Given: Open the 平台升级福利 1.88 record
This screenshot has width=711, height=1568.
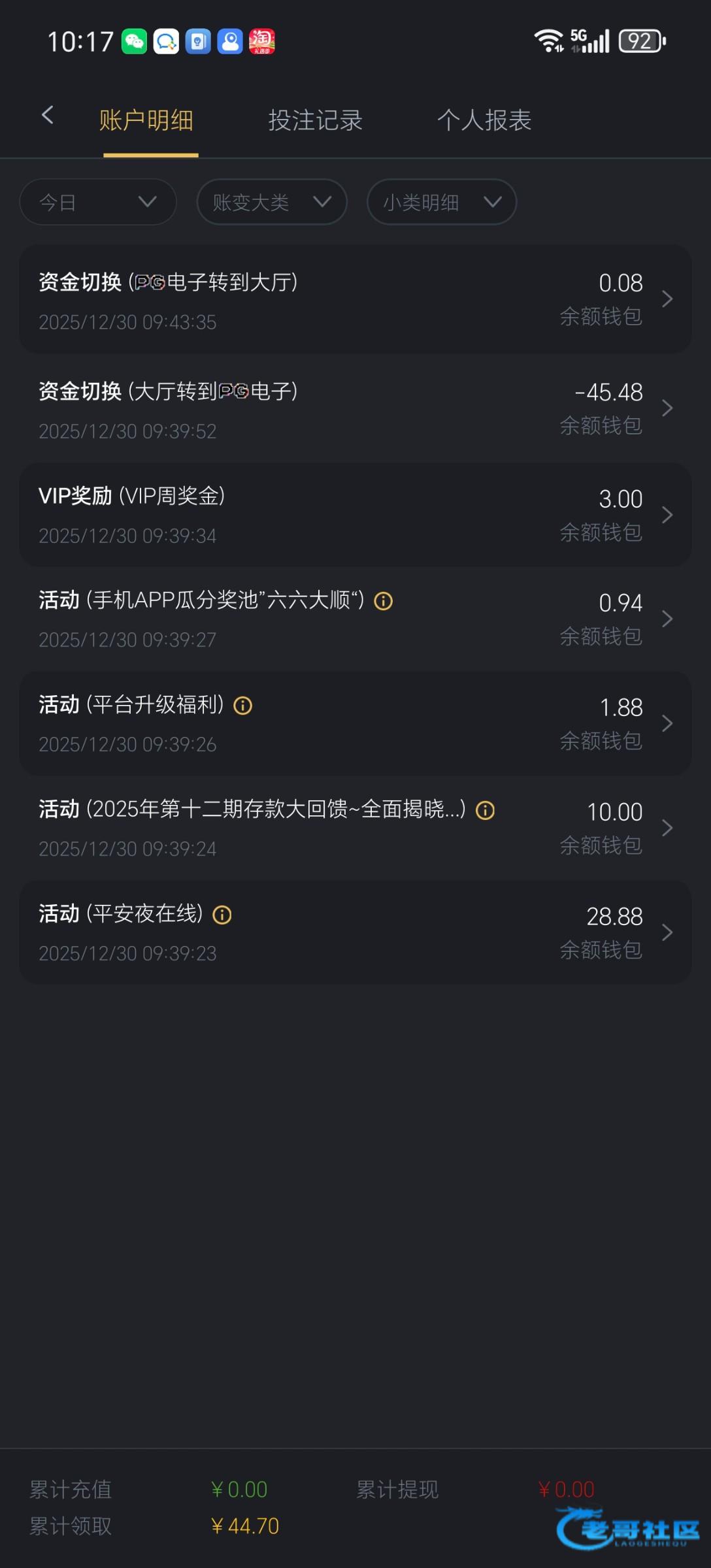Looking at the screenshot, I should coord(355,724).
